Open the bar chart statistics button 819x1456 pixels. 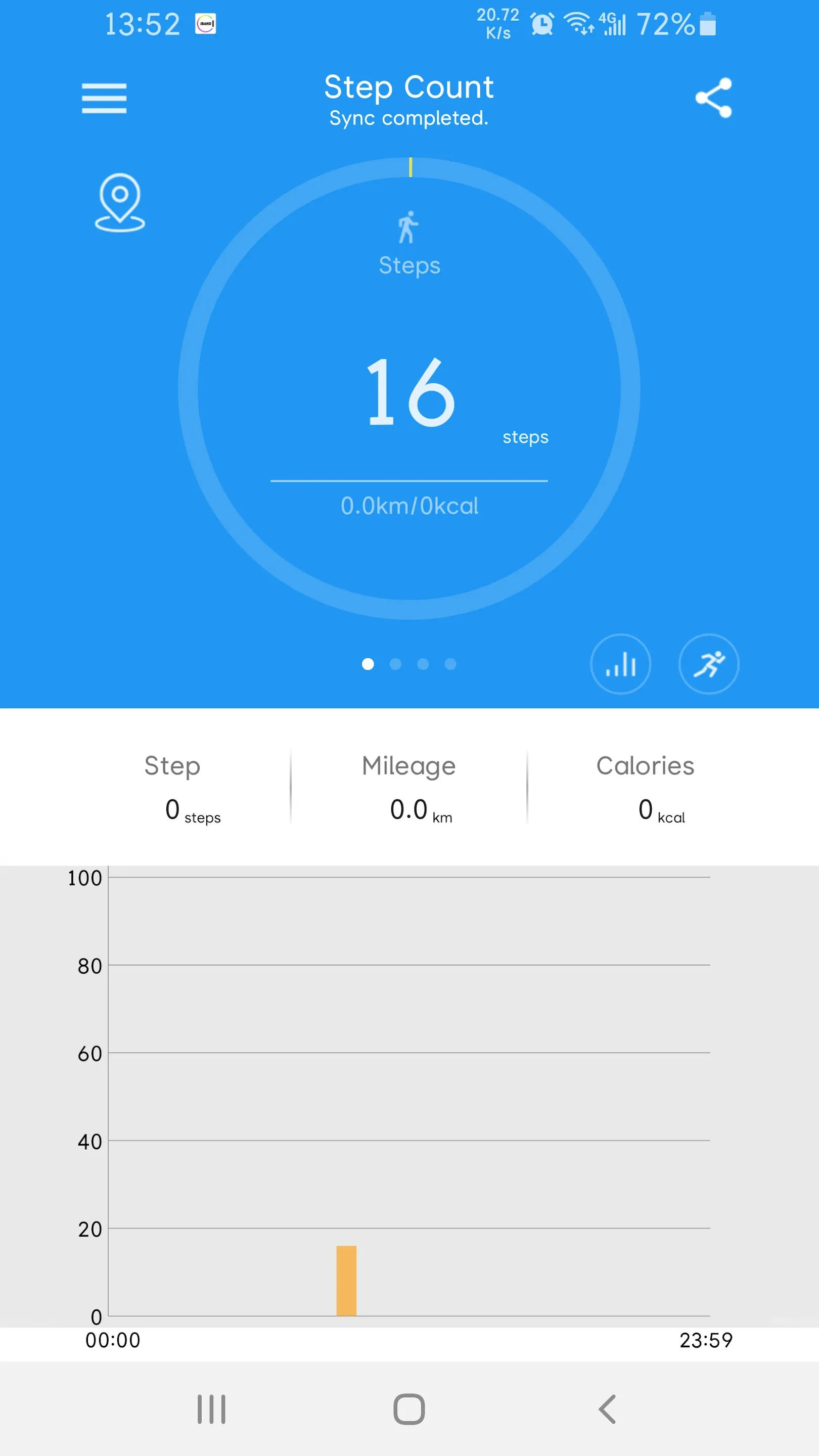coord(621,664)
